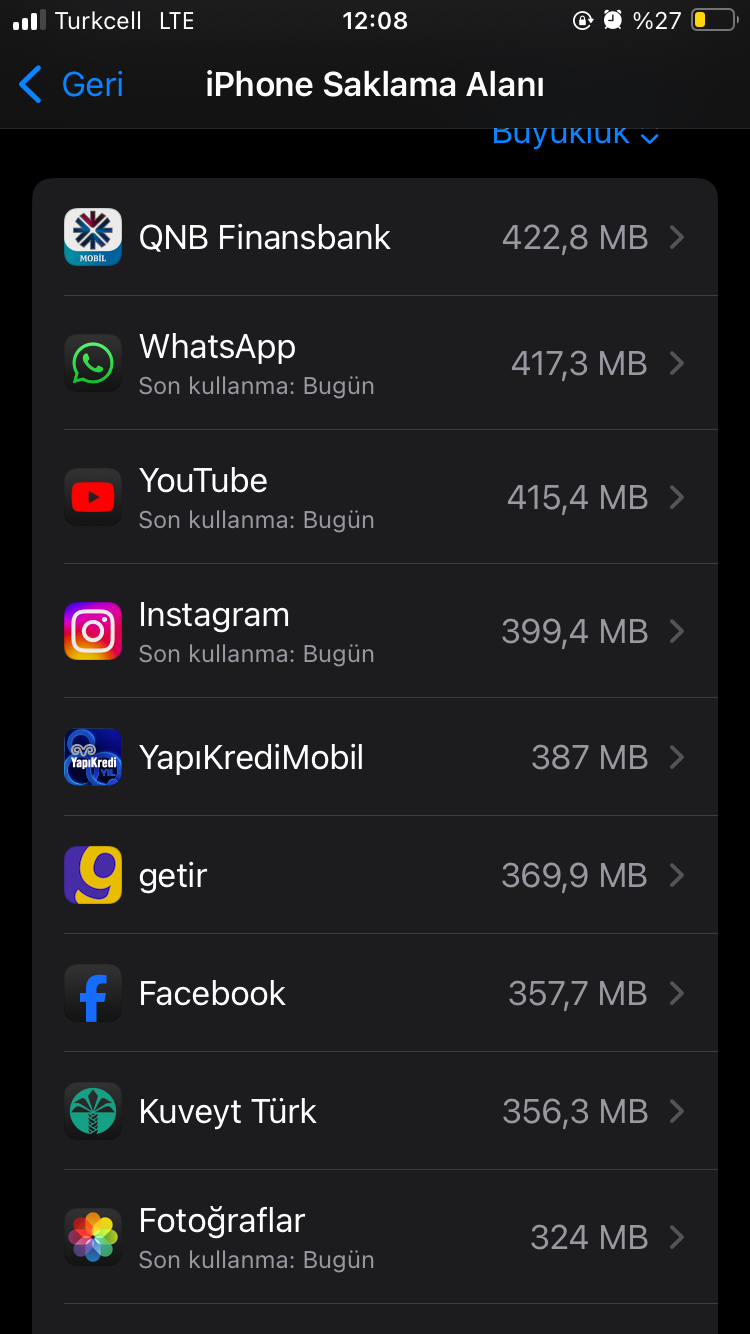This screenshot has height=1334, width=750.
Task: Show Facebook storage details
Action: click(375, 993)
